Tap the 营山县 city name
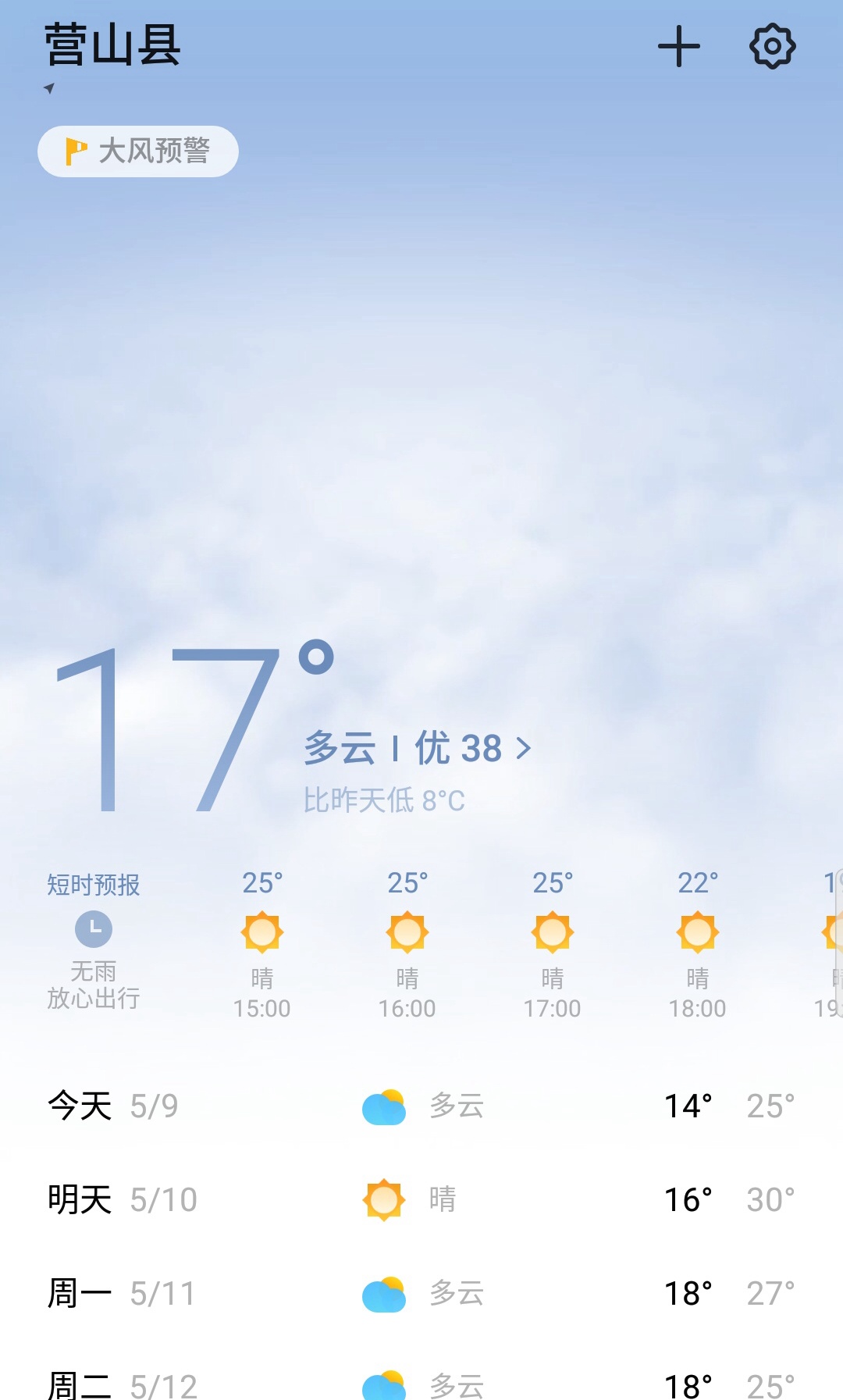Viewport: 843px width, 1400px height. [112, 45]
